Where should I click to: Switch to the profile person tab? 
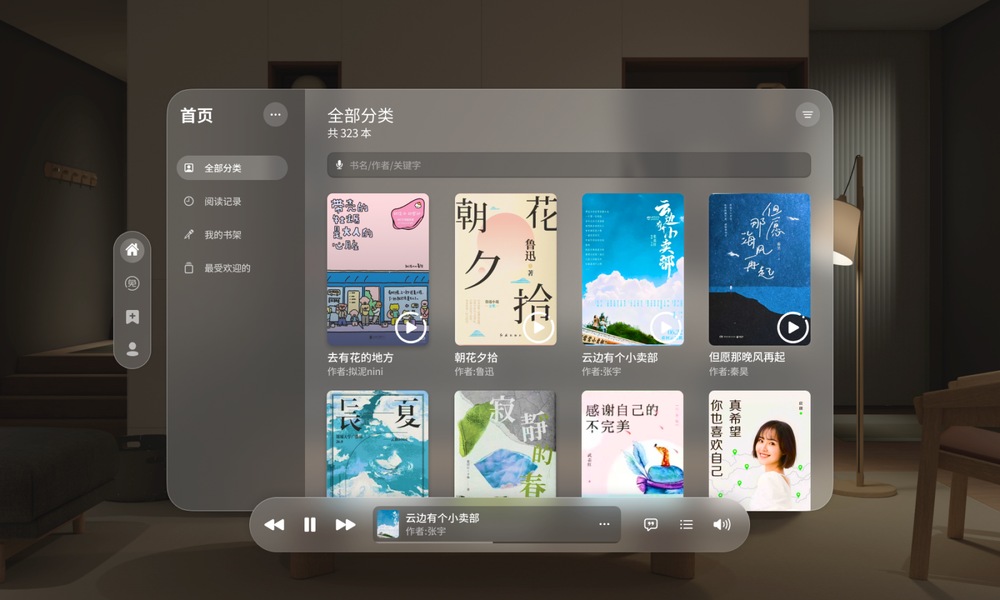pos(132,349)
